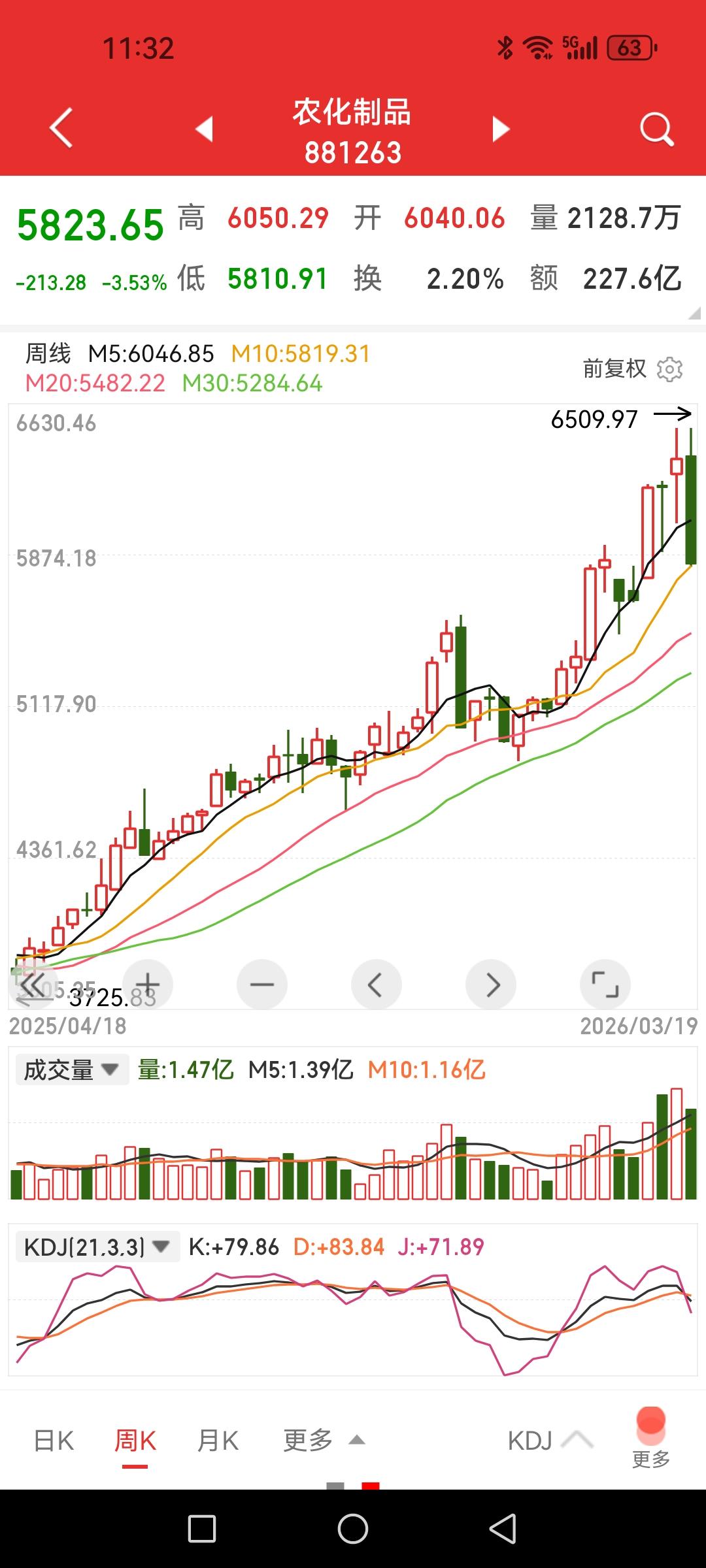Viewport: 706px width, 1568px height.
Task: Select the 周K tab
Action: click(x=135, y=1440)
